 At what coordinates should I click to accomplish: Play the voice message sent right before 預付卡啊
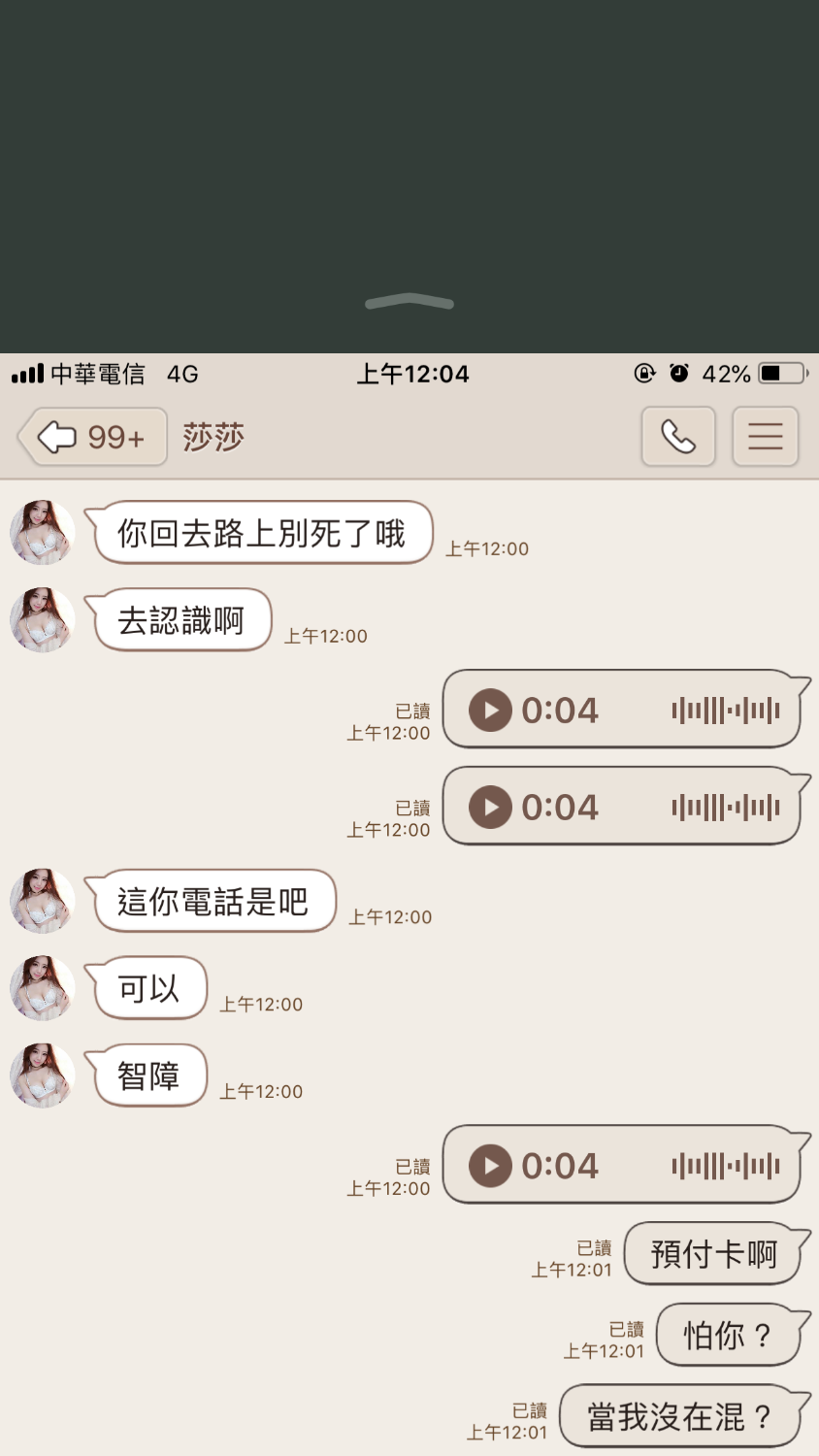tap(490, 1166)
